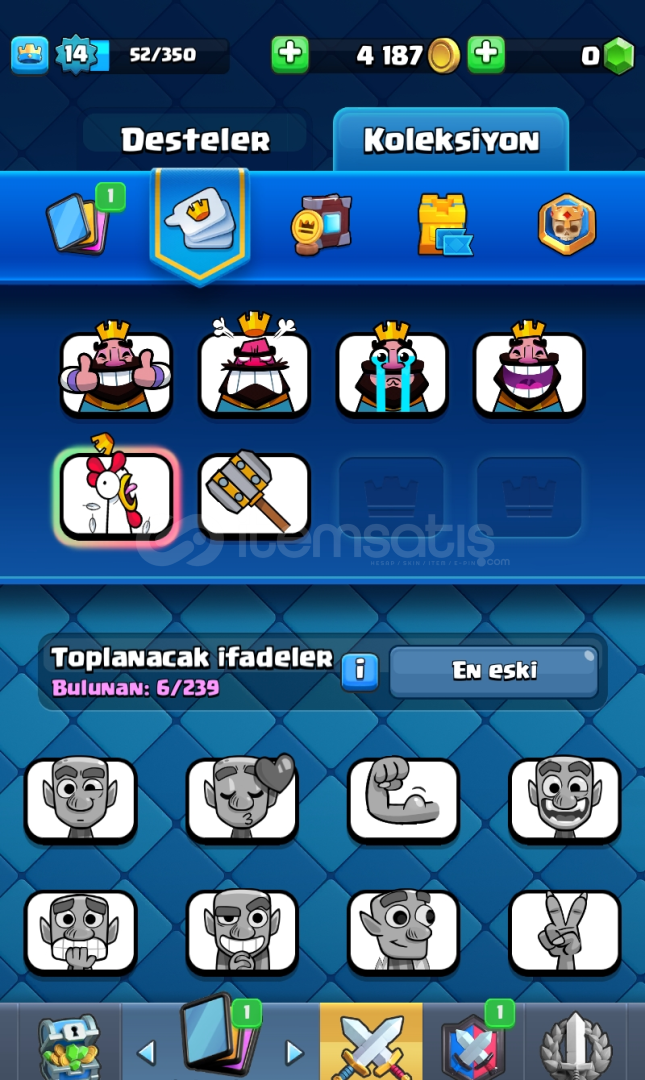The image size is (645, 1080).
Task: Go to the battle crossed swords tab
Action: pyautogui.click(x=371, y=1041)
